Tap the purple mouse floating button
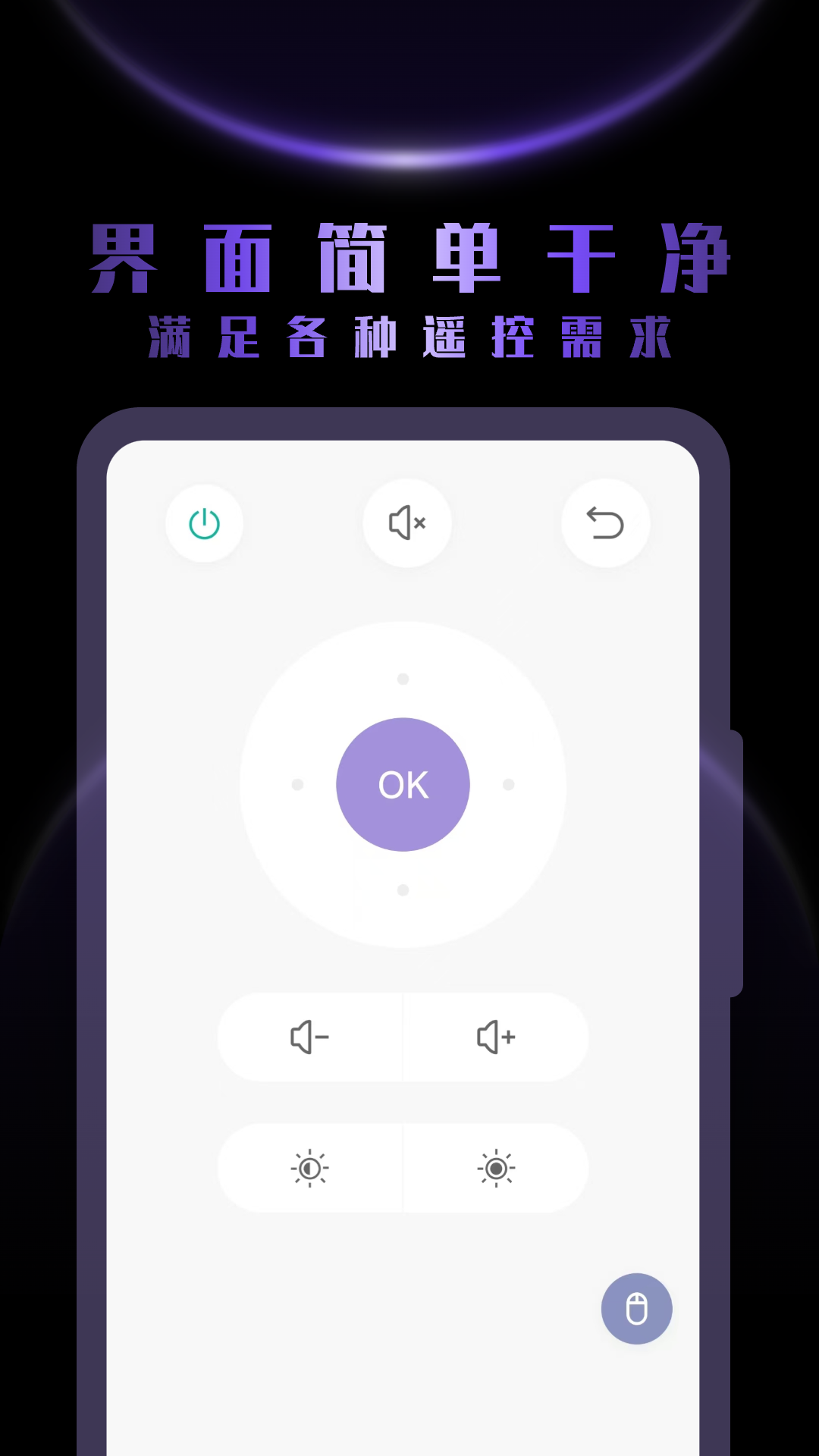Viewport: 819px width, 1456px height. [636, 1309]
